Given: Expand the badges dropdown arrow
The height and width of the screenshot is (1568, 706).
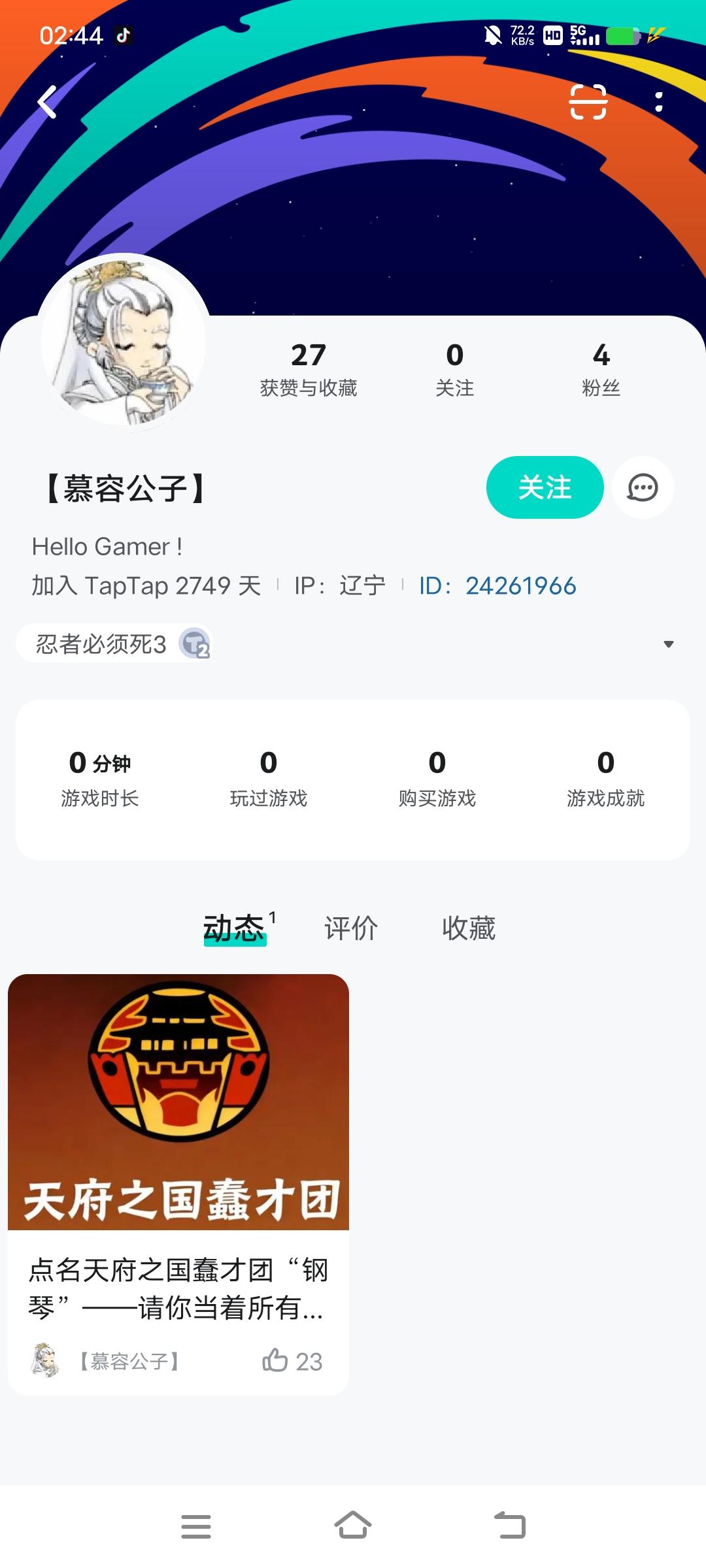Looking at the screenshot, I should coord(668,644).
